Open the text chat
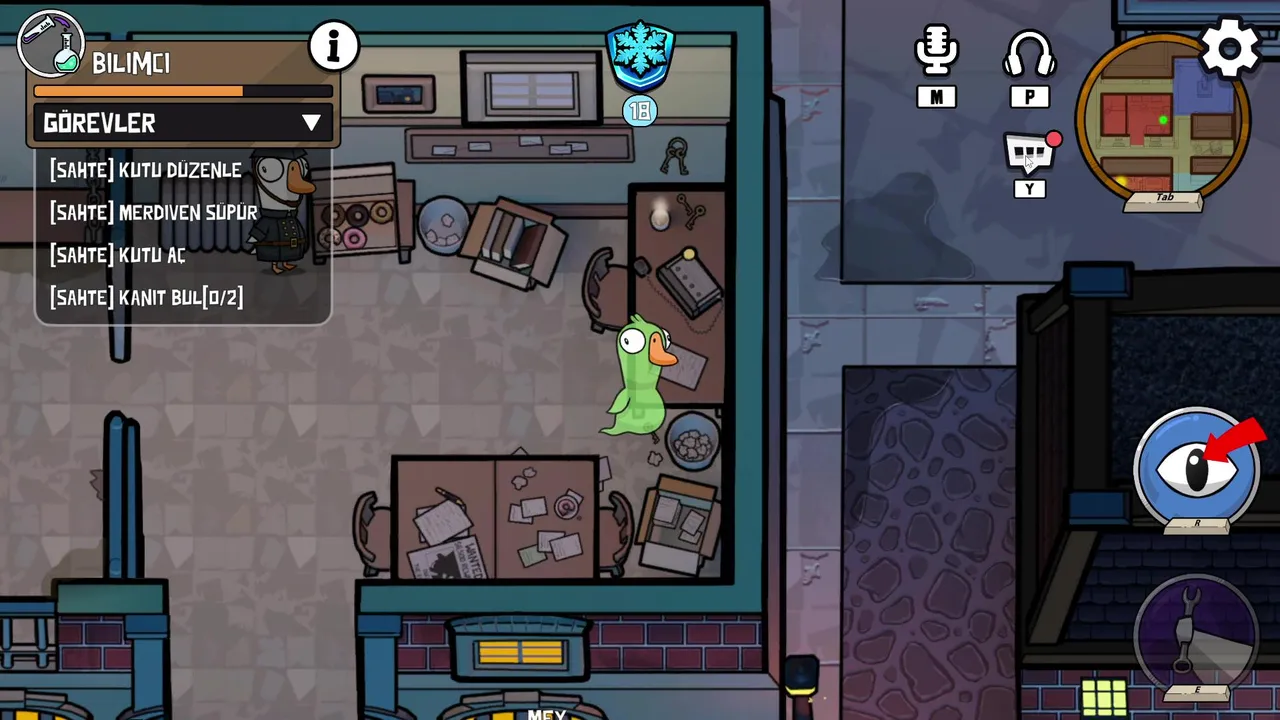The width and height of the screenshot is (1280, 720). 1029,154
